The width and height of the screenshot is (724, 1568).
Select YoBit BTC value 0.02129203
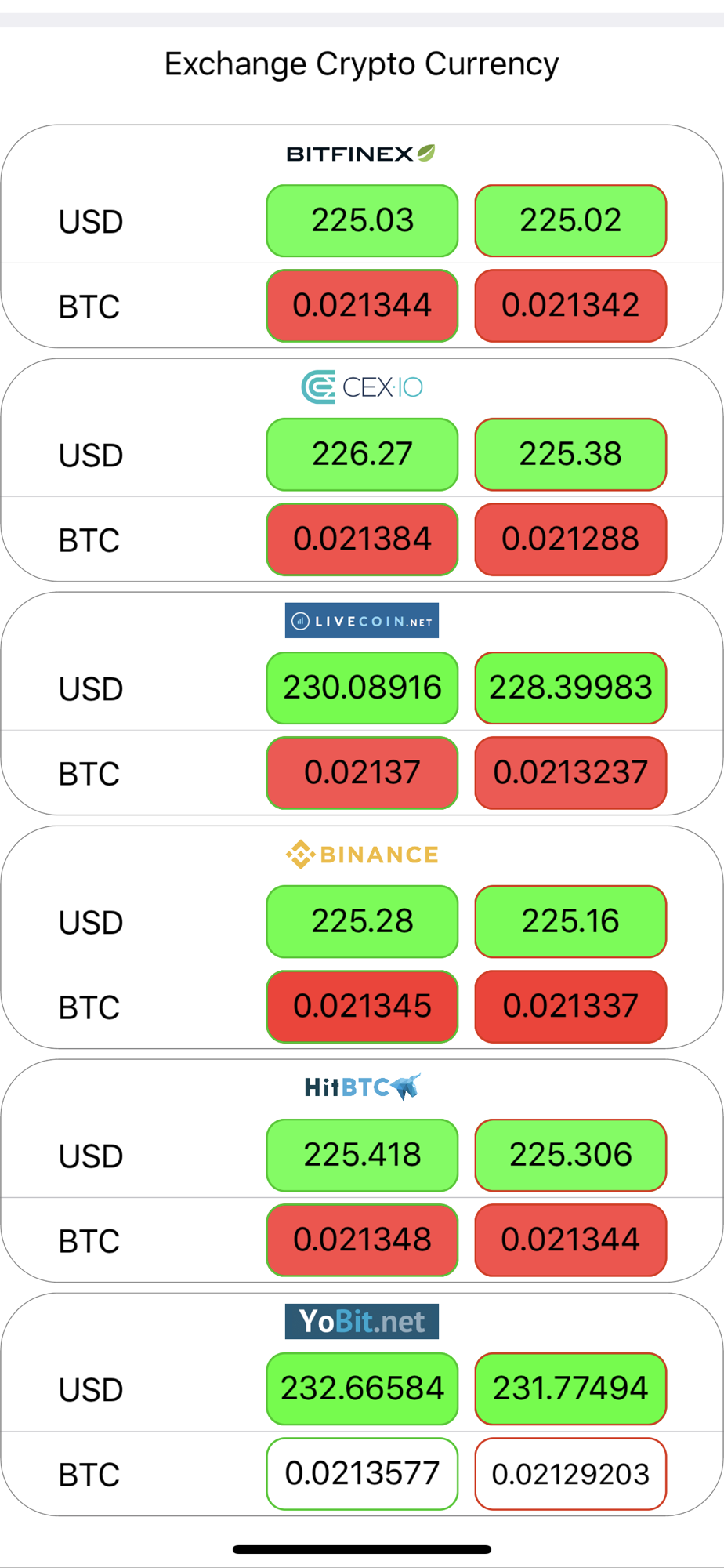pyautogui.click(x=570, y=1474)
